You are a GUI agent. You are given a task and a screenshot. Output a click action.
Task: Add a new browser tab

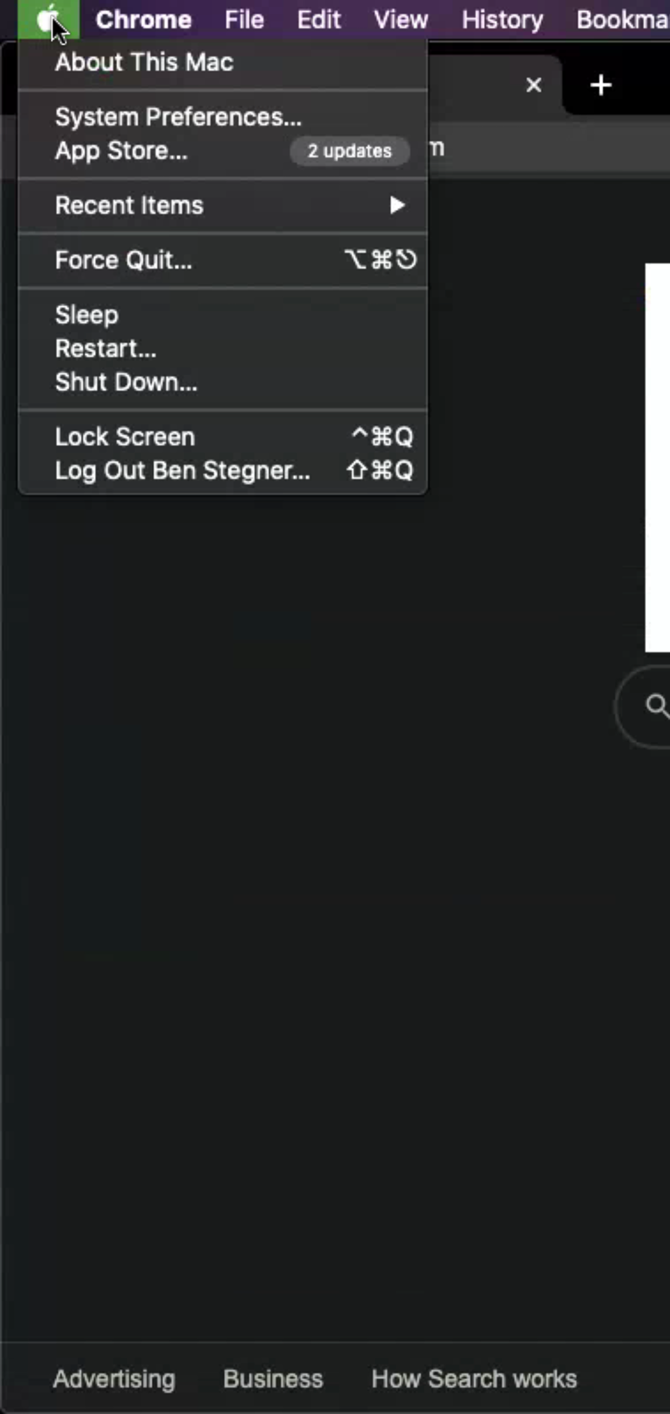(x=600, y=85)
